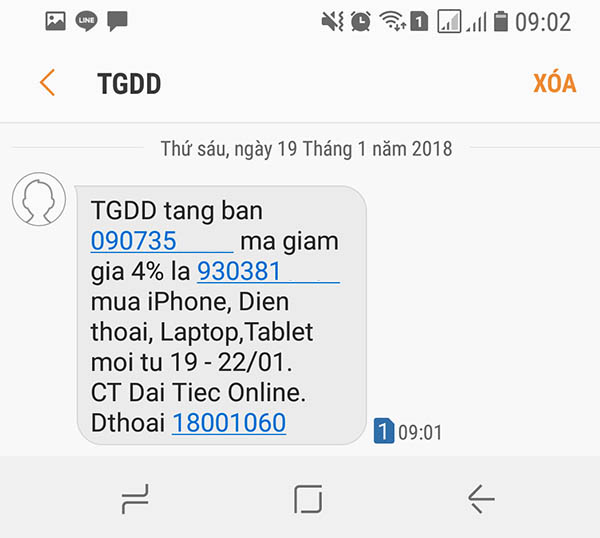Call hotline 18001060 from the message
This screenshot has width=600, height=538.
(229, 422)
